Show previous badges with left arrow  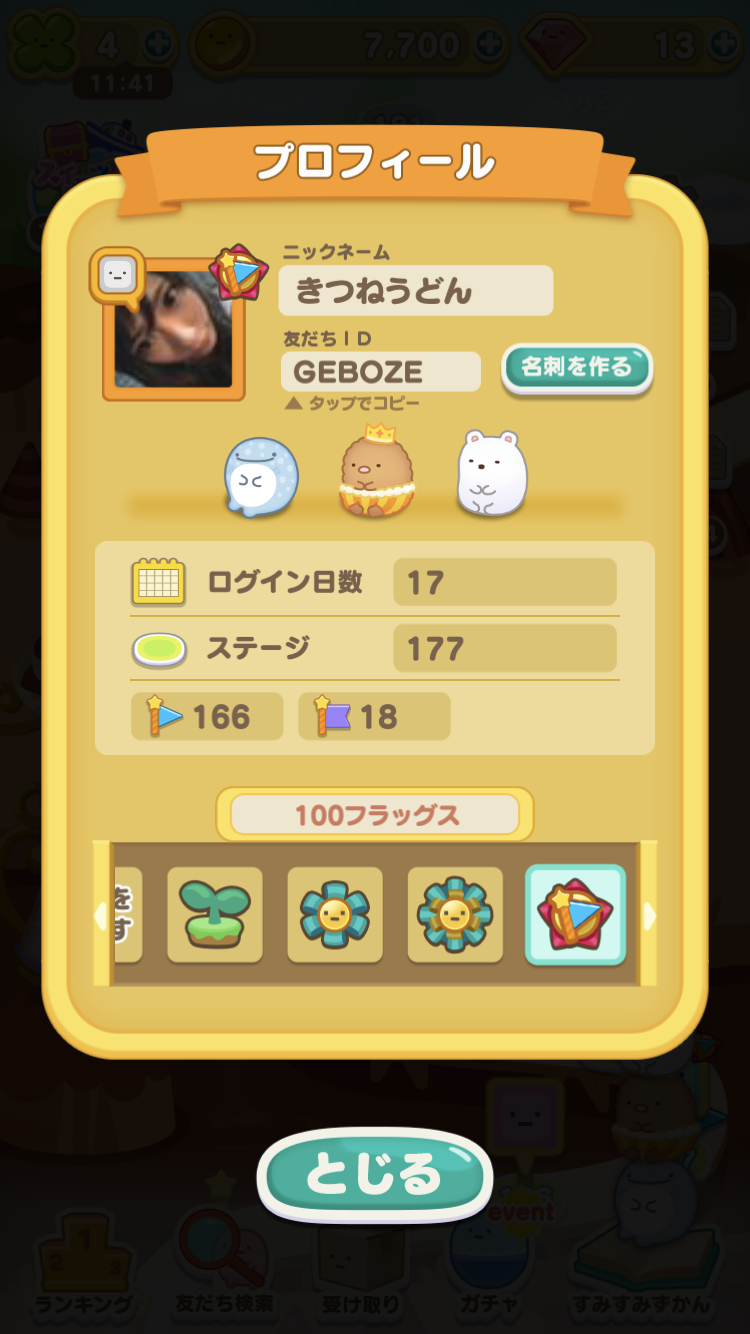[101, 914]
